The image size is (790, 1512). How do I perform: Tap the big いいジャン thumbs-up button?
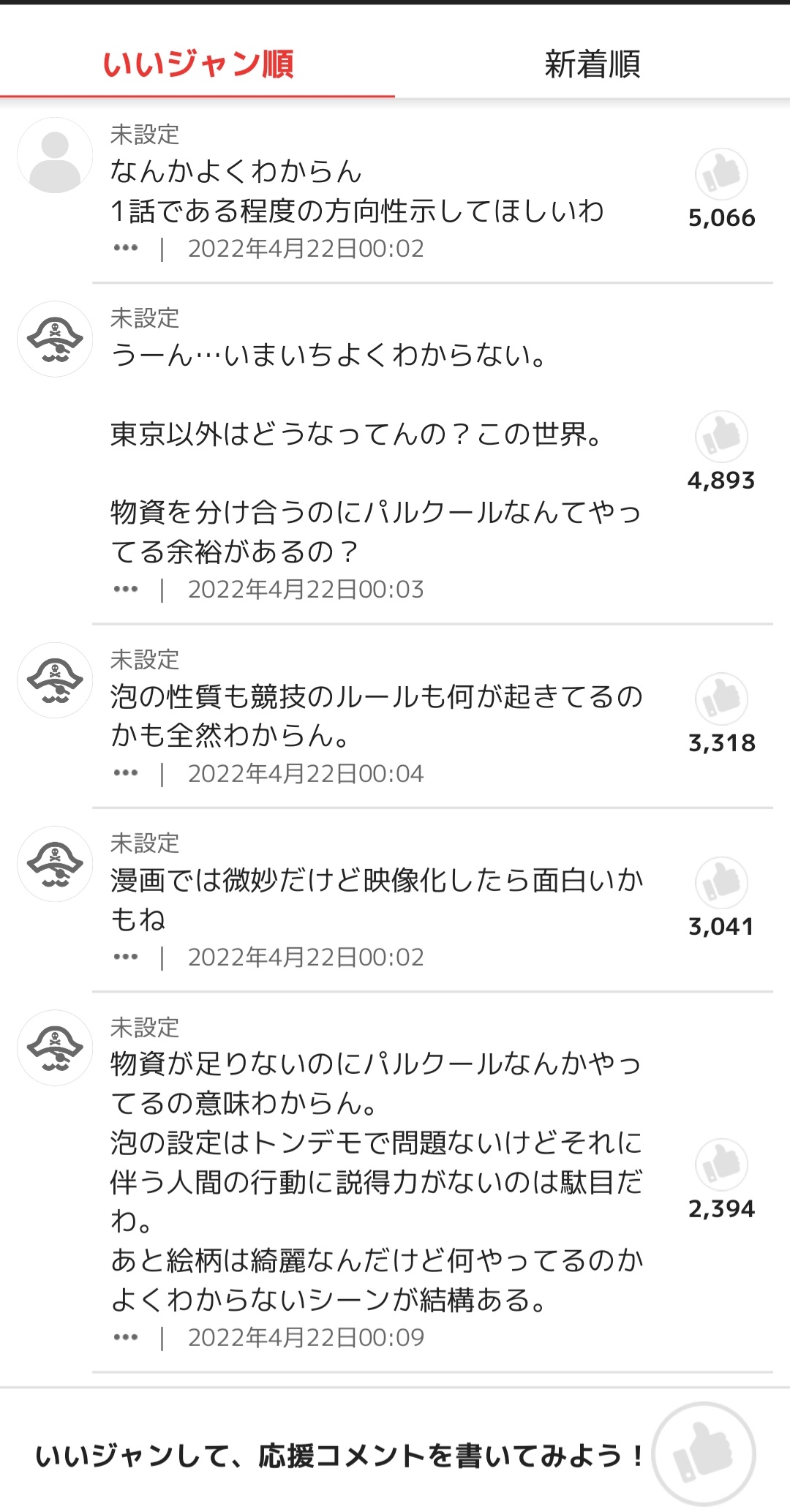click(704, 1453)
